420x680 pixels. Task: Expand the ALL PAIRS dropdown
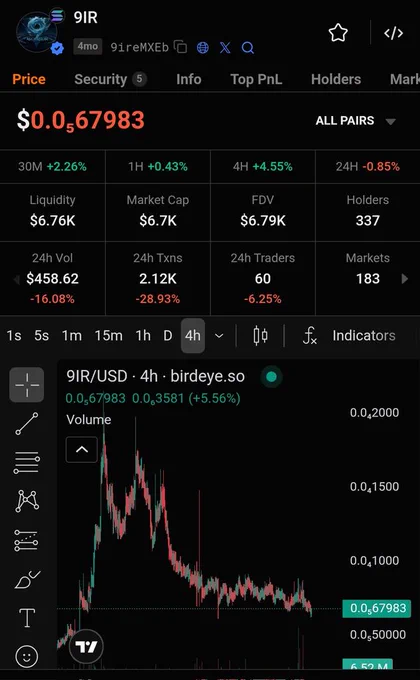pos(355,121)
